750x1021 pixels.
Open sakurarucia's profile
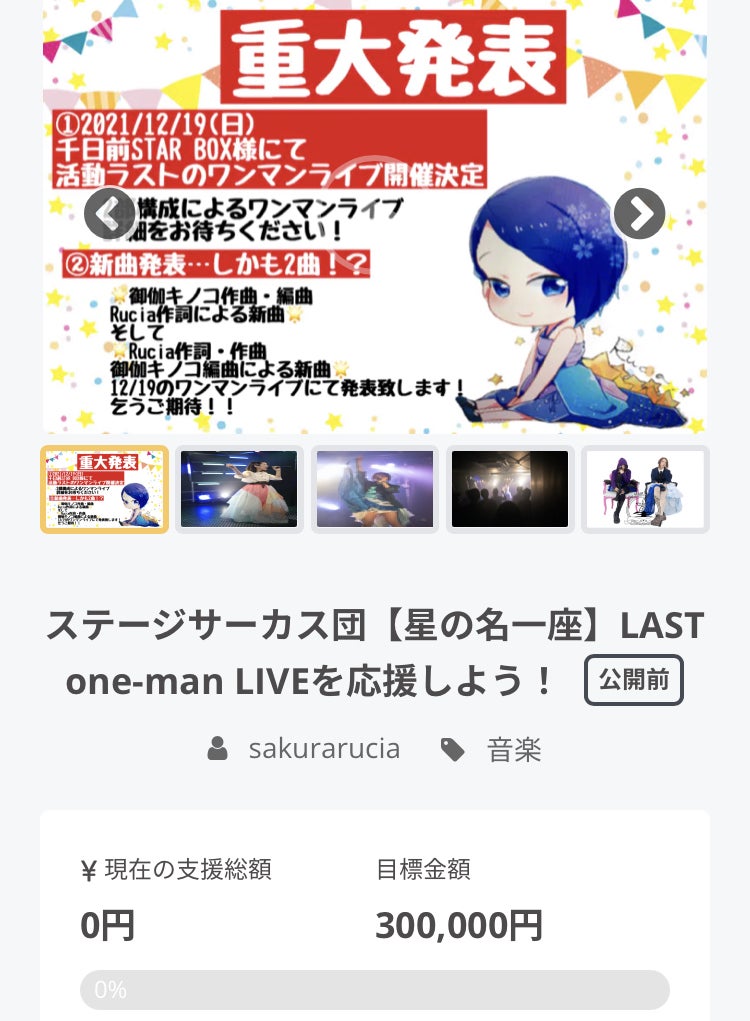point(324,749)
